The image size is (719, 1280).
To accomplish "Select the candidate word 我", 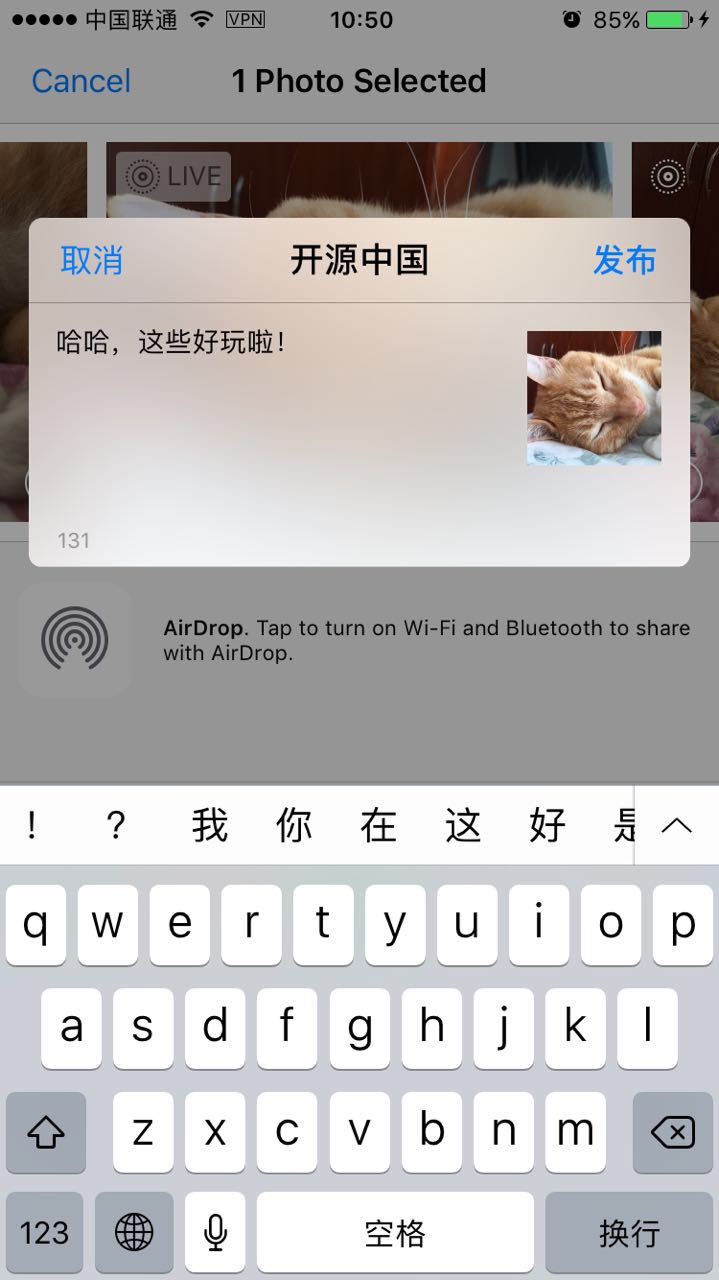I will (210, 826).
